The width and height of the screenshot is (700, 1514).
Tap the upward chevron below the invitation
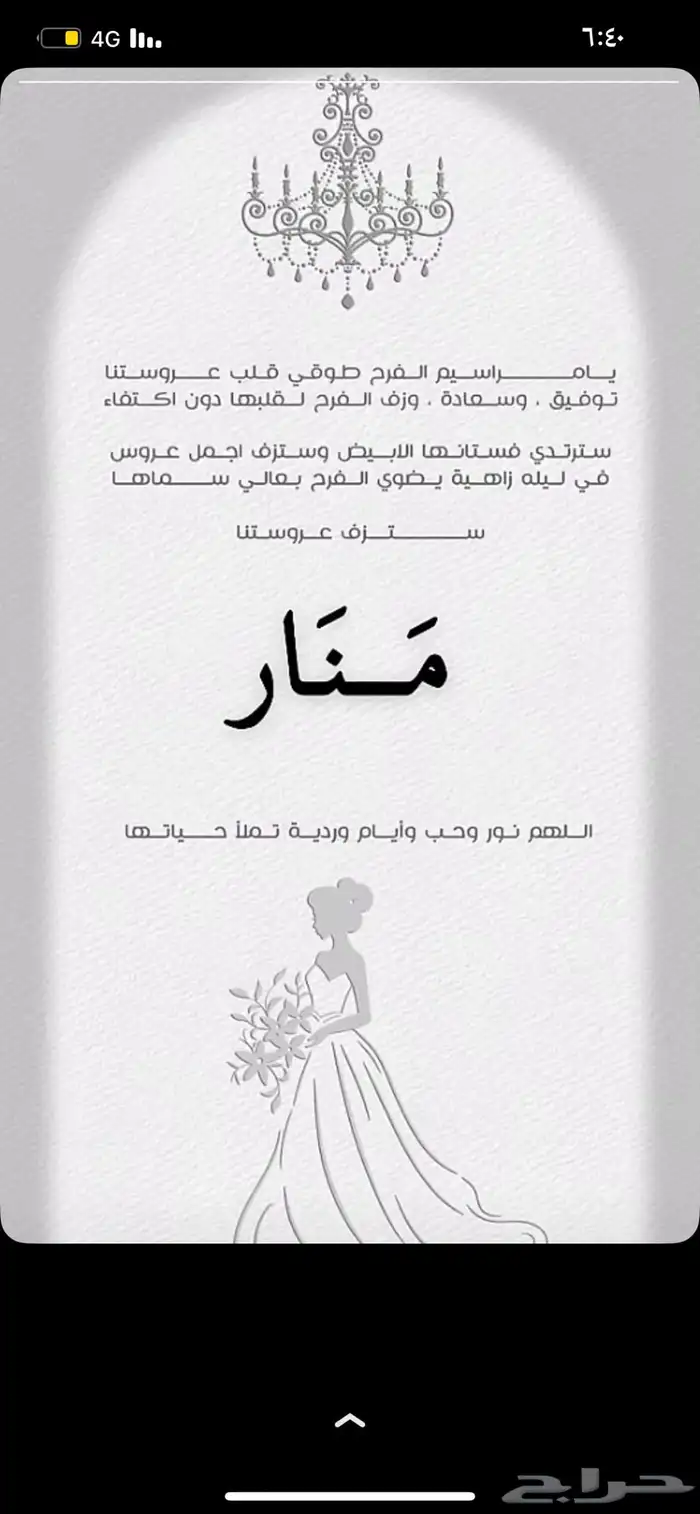click(350, 1420)
